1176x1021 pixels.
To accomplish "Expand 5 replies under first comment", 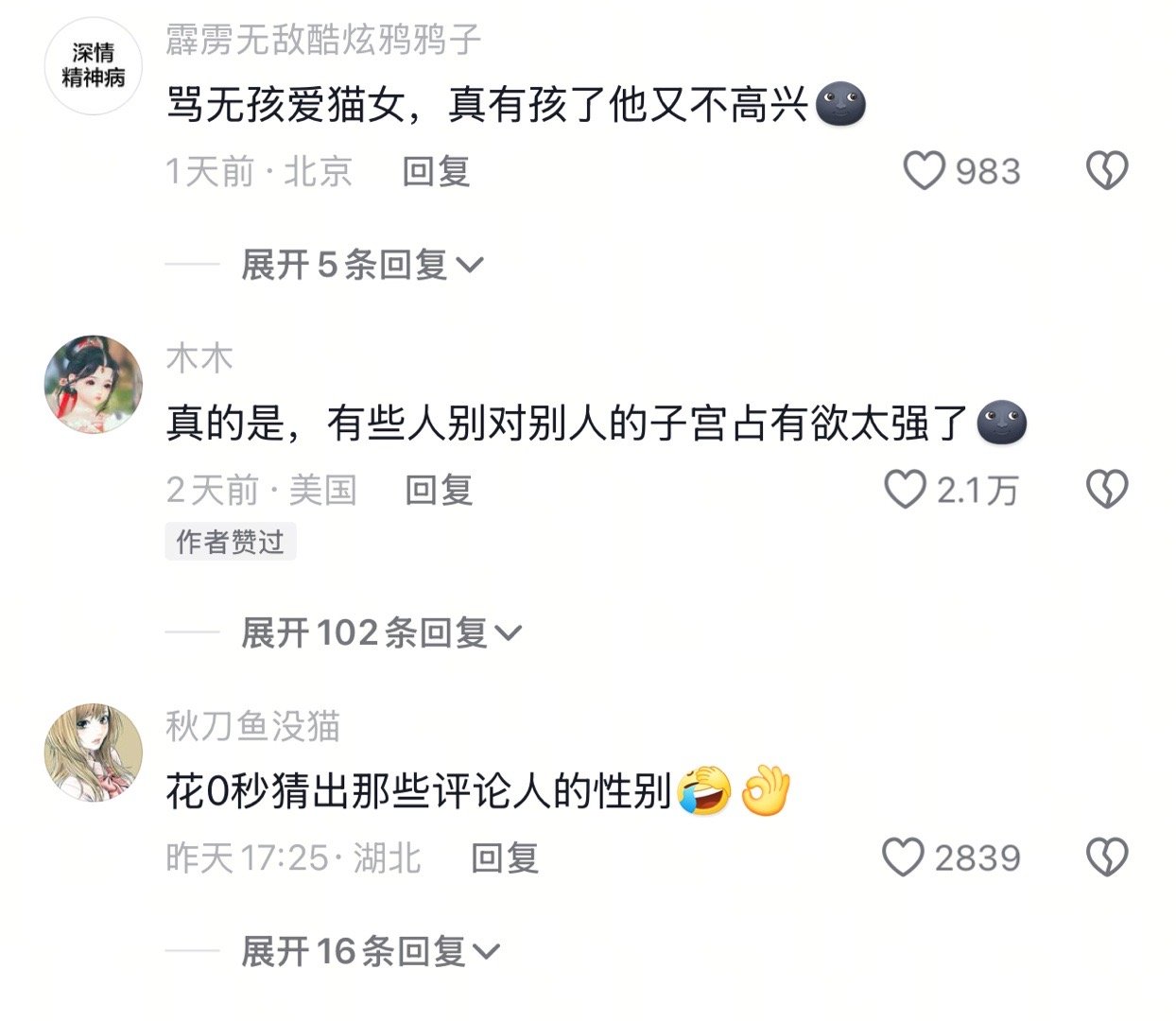I will pos(362,265).
